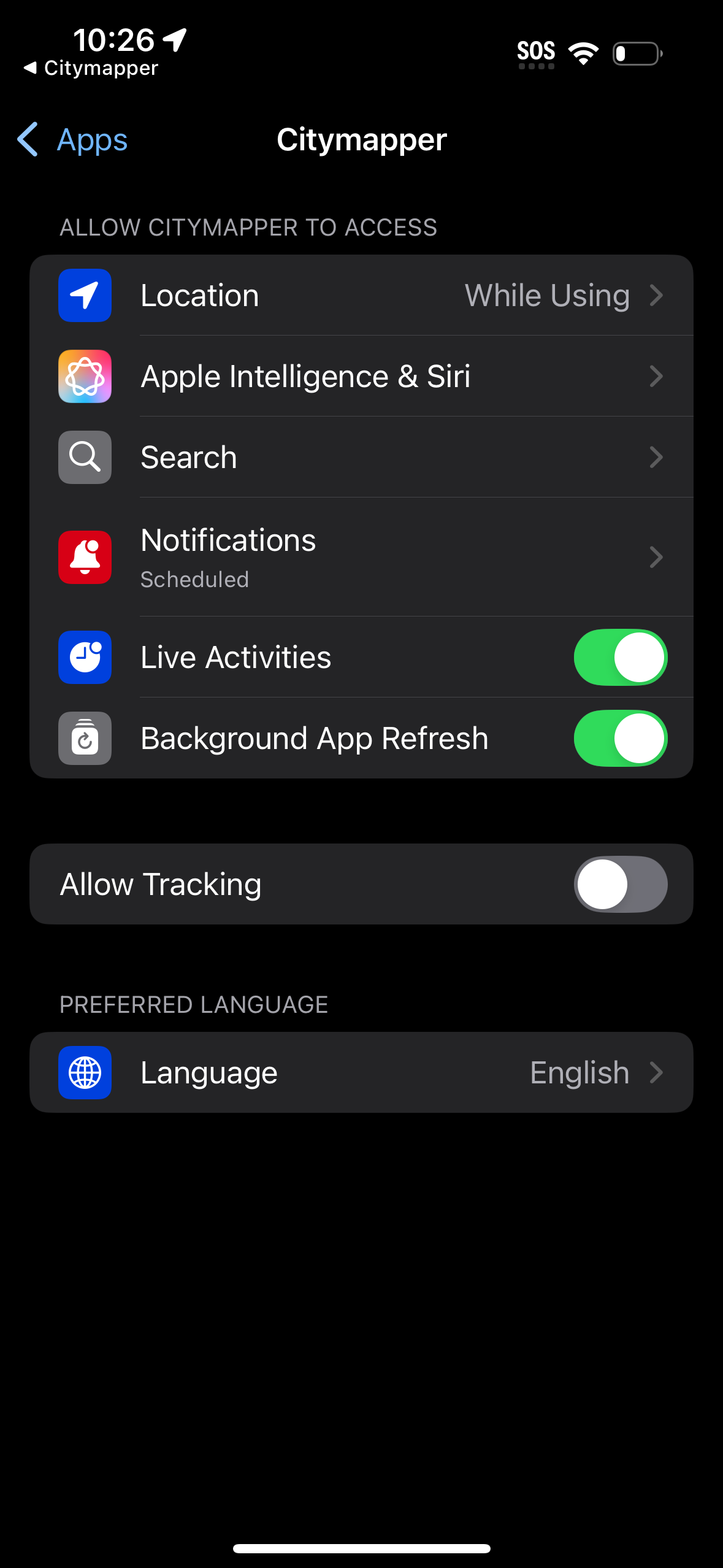Screen dimensions: 723x1568
Task: Turn off Background App Refresh
Action: (x=620, y=739)
